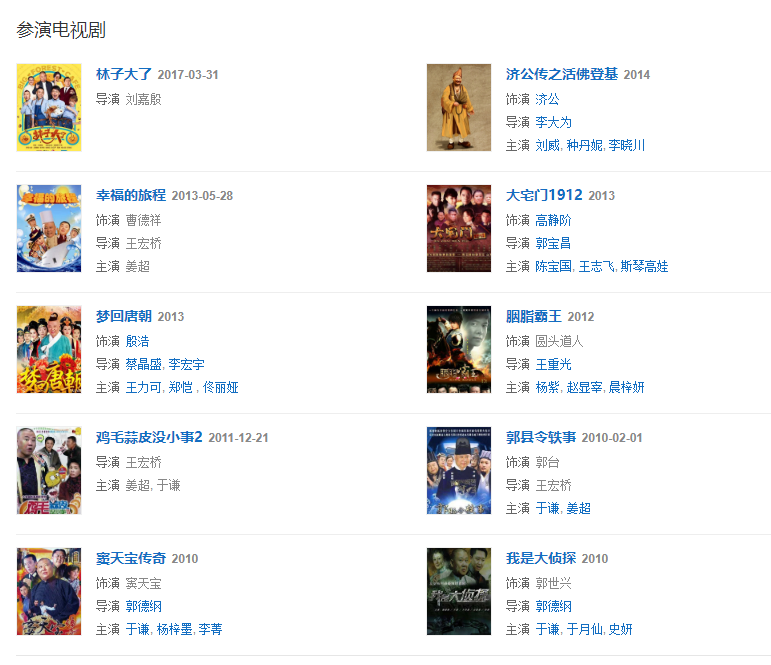The width and height of the screenshot is (771, 665).
Task: Open 史妍's link under 我是大侦探
Action: 620,629
